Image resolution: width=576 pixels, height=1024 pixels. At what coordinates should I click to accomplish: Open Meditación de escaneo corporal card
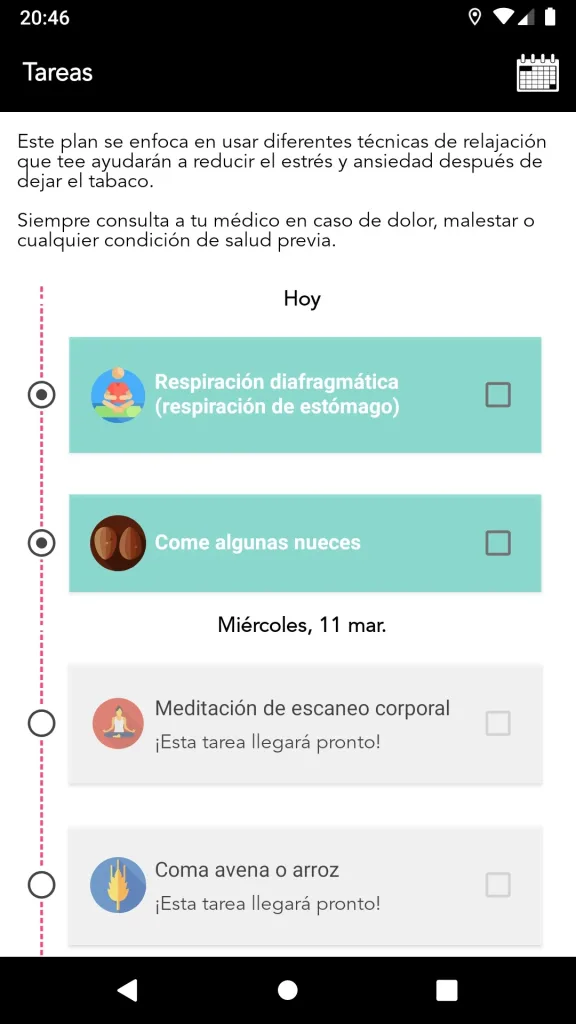(x=305, y=724)
